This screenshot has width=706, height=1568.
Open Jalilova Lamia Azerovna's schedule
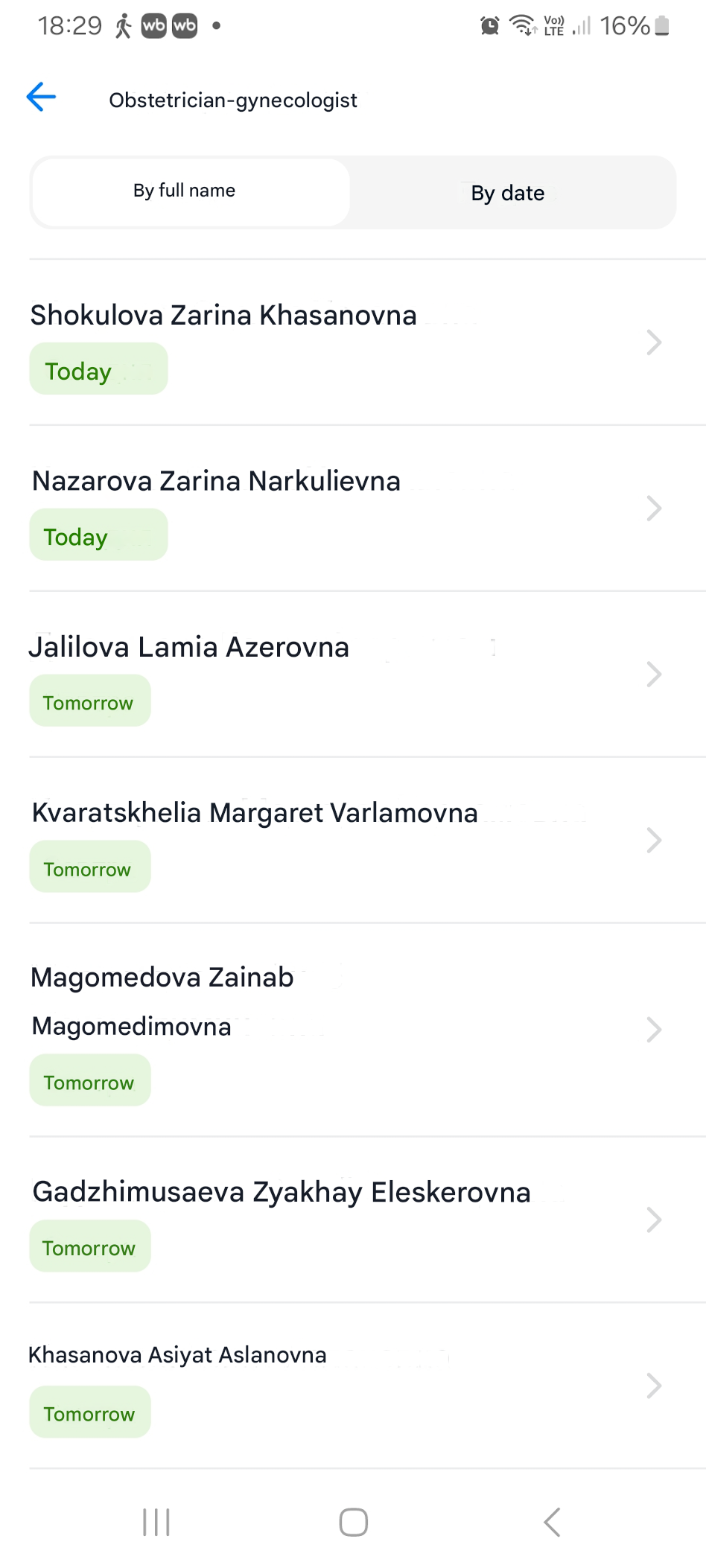click(x=353, y=675)
